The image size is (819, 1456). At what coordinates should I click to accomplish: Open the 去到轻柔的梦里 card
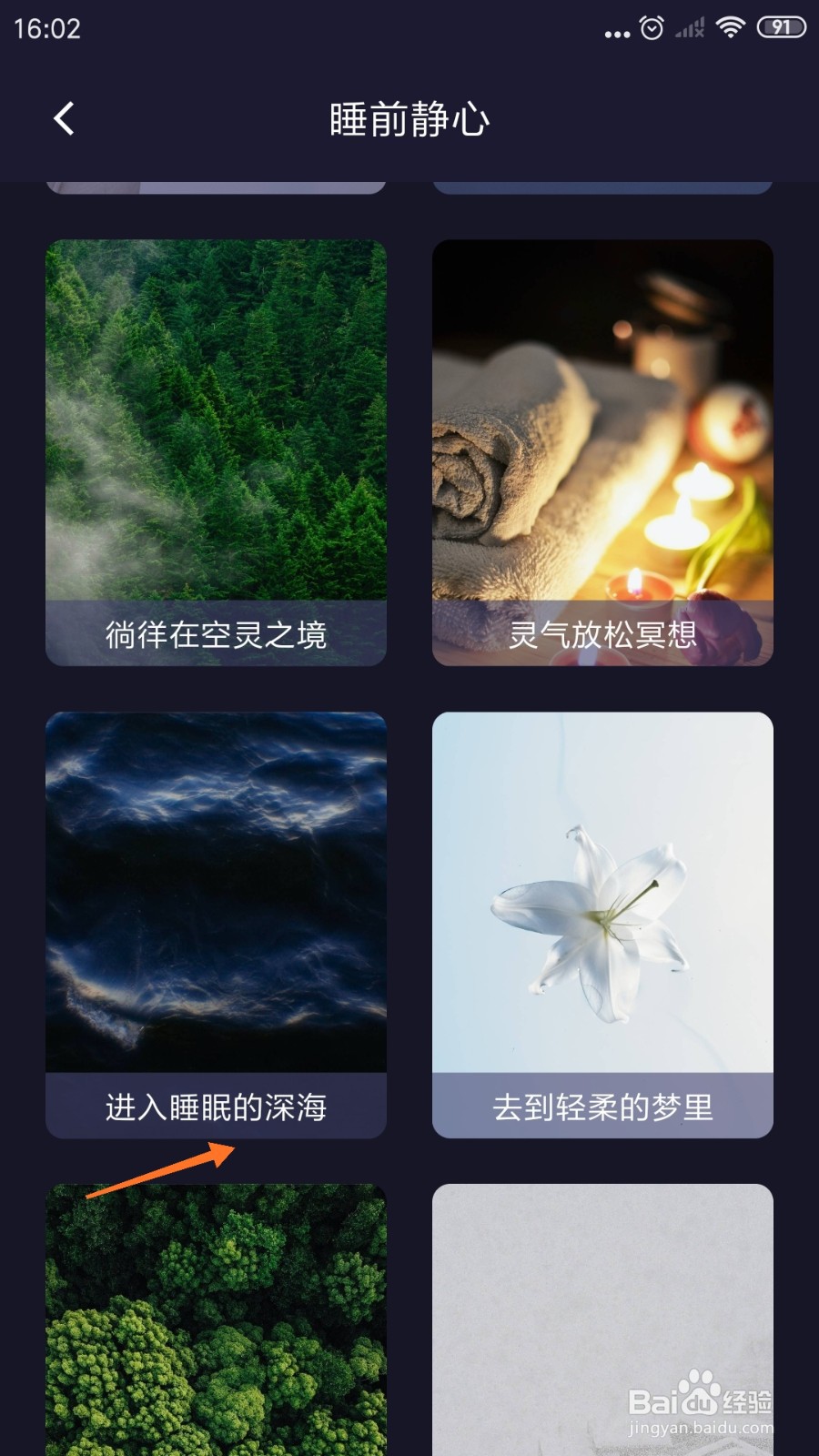[602, 925]
